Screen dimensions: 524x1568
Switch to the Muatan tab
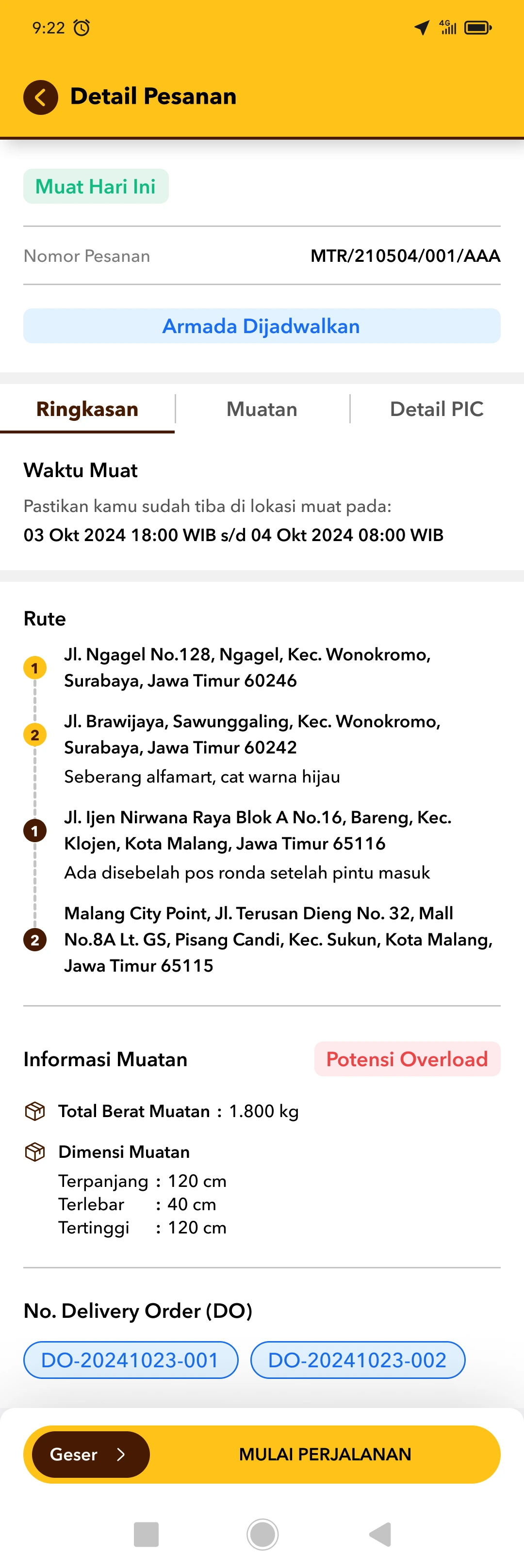tap(262, 409)
